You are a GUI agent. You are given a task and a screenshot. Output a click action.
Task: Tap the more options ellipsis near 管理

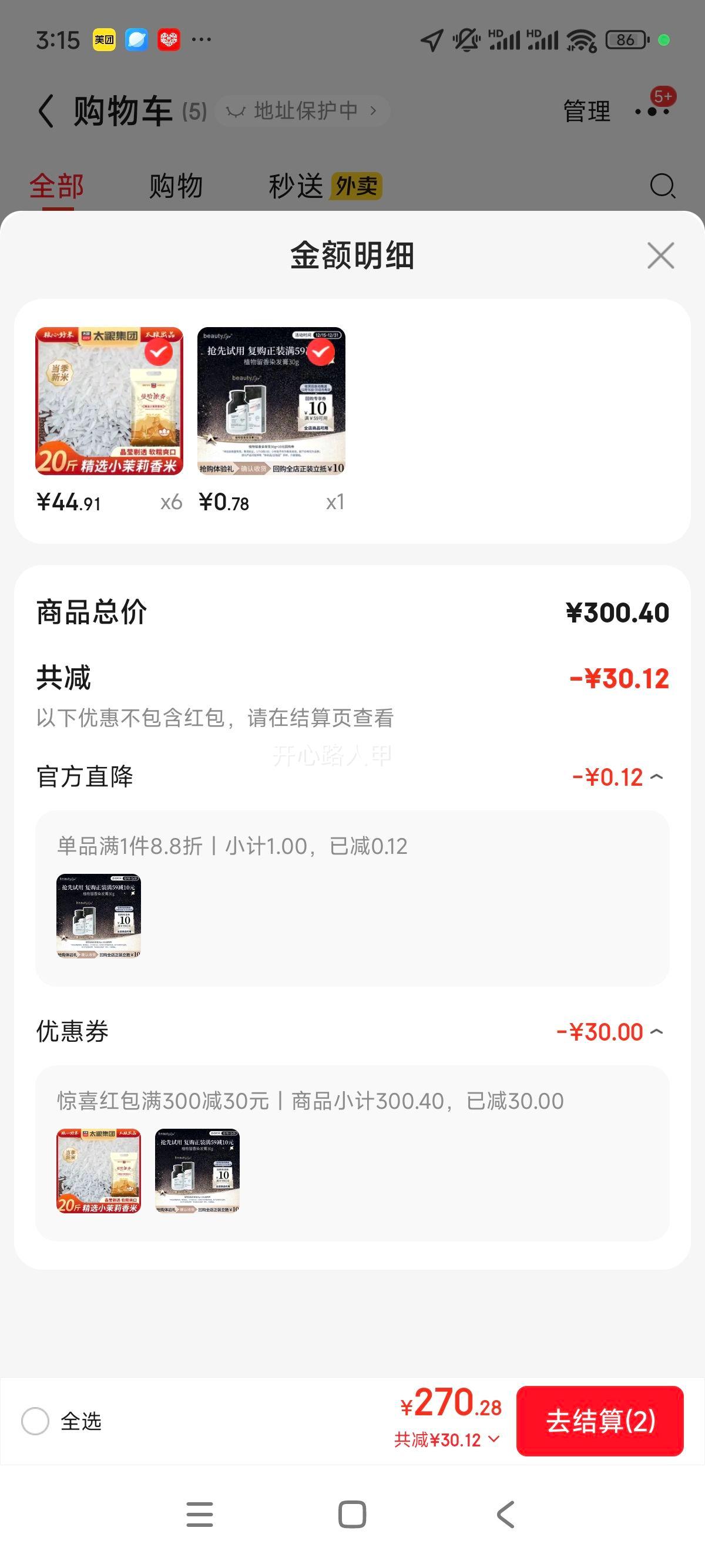[653, 112]
